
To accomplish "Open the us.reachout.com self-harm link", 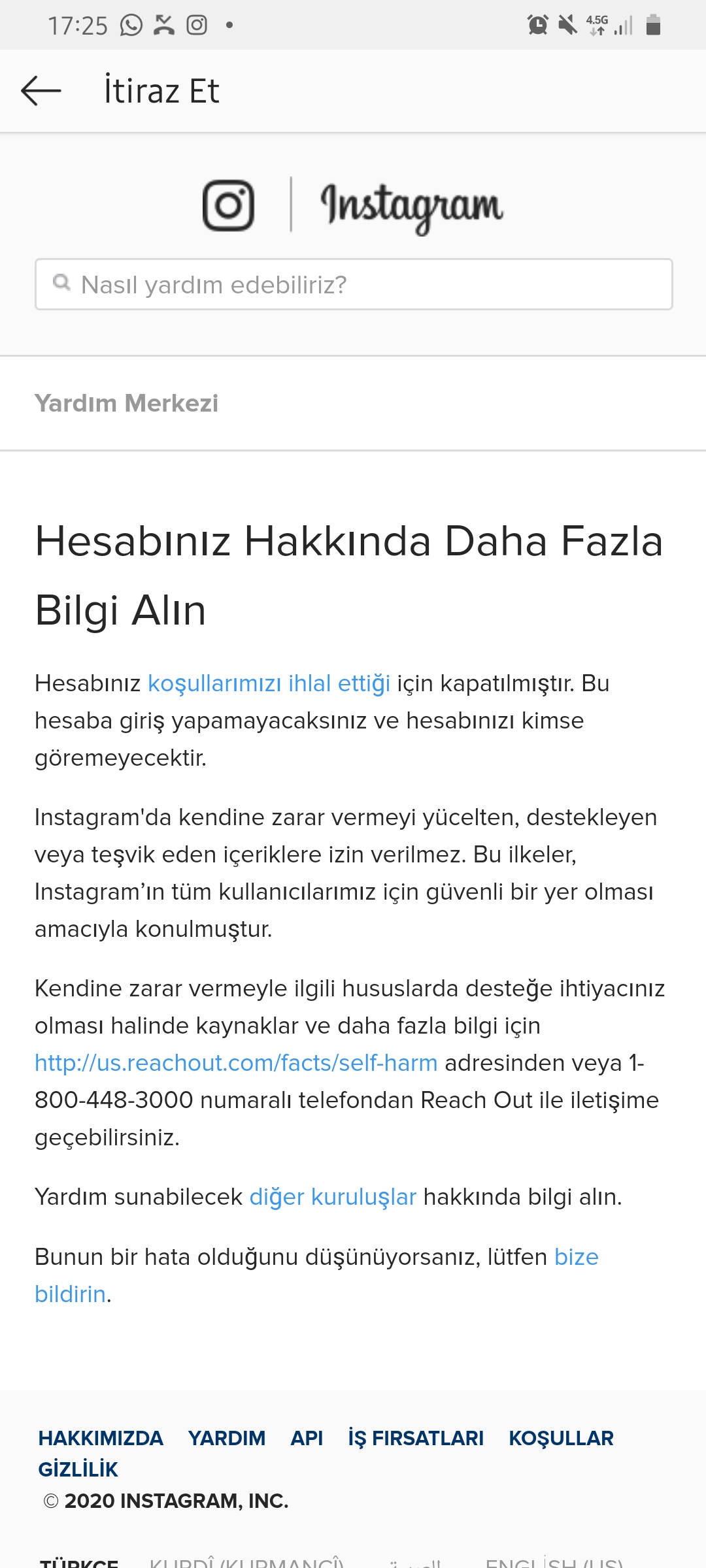I will click(236, 1063).
